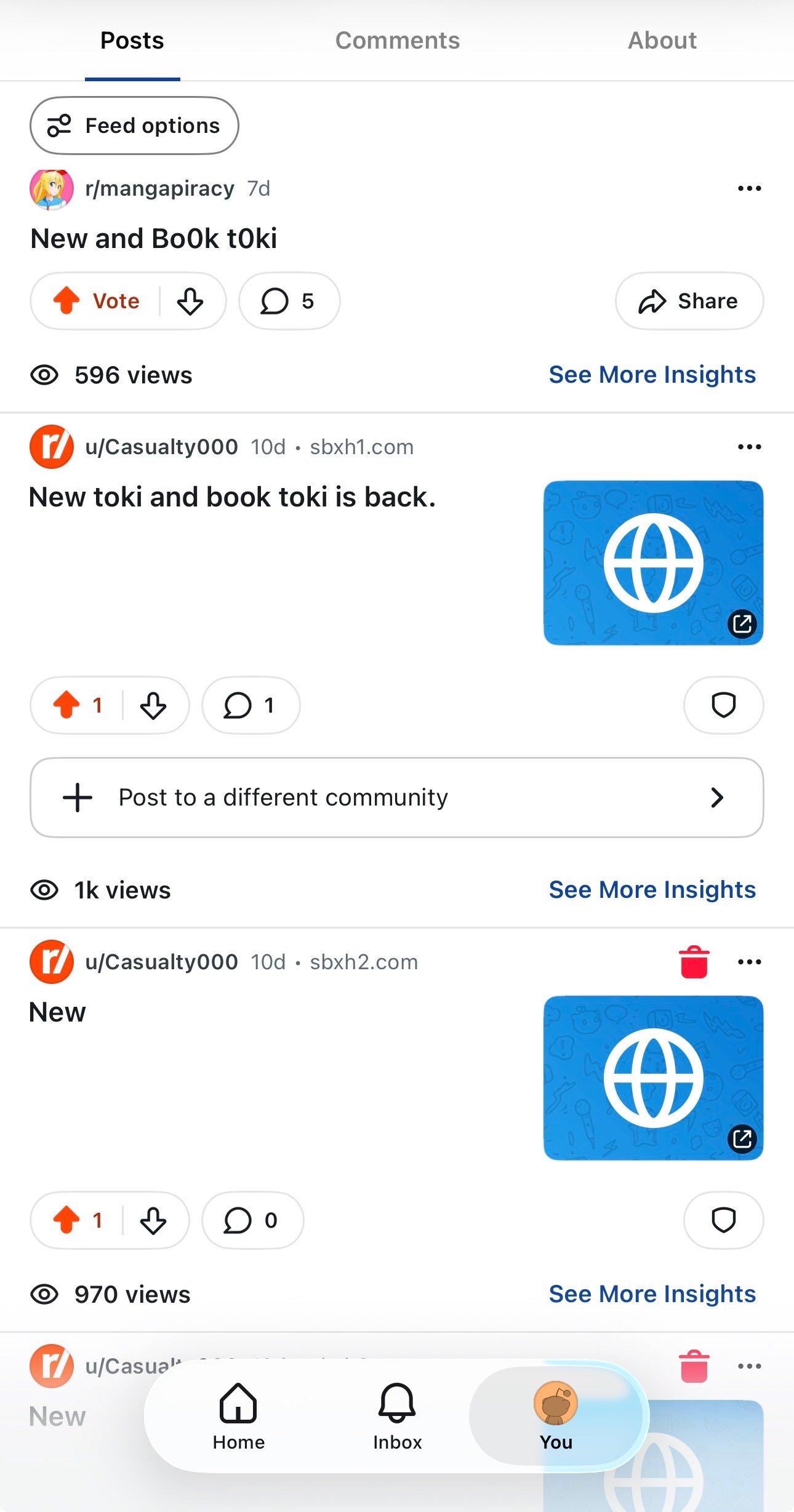Open comments on the sbxh2.com post
Viewport: 794px width, 1512px height.
pos(252,1220)
